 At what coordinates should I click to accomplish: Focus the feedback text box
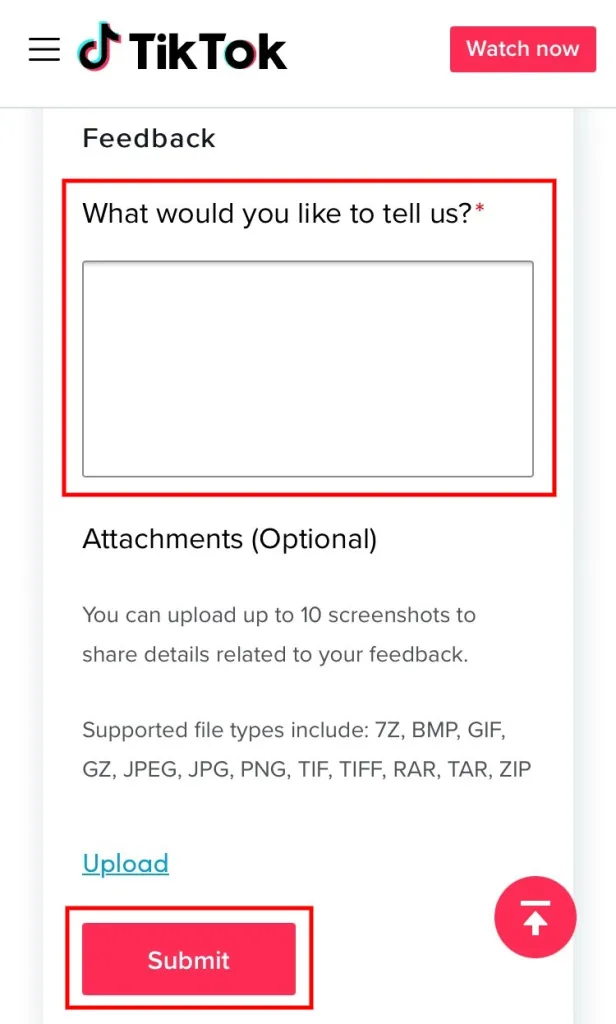(x=307, y=368)
